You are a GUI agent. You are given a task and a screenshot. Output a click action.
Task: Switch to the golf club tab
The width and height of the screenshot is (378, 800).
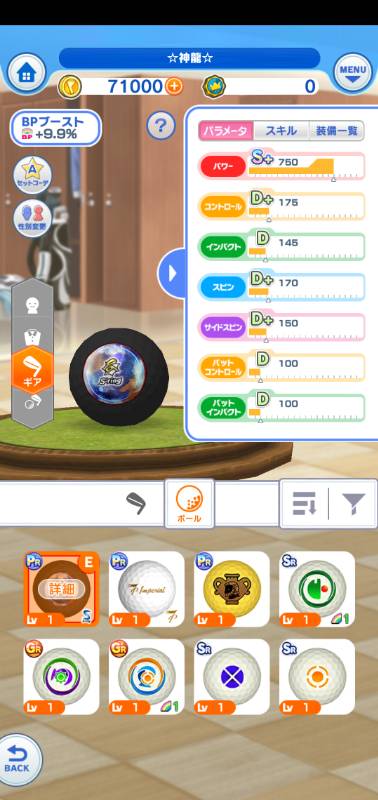[x=136, y=504]
